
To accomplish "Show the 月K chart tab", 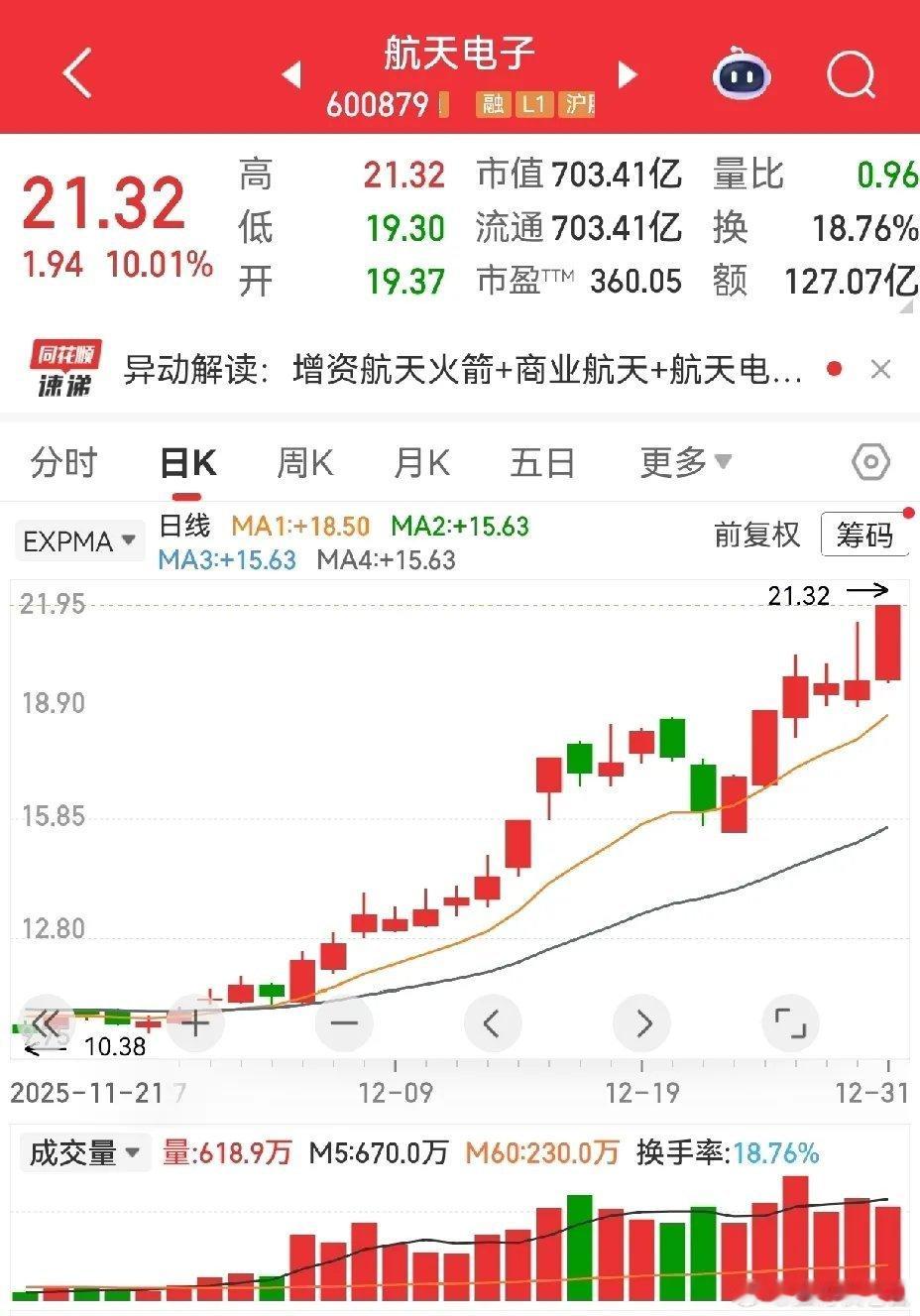I will 421,462.
